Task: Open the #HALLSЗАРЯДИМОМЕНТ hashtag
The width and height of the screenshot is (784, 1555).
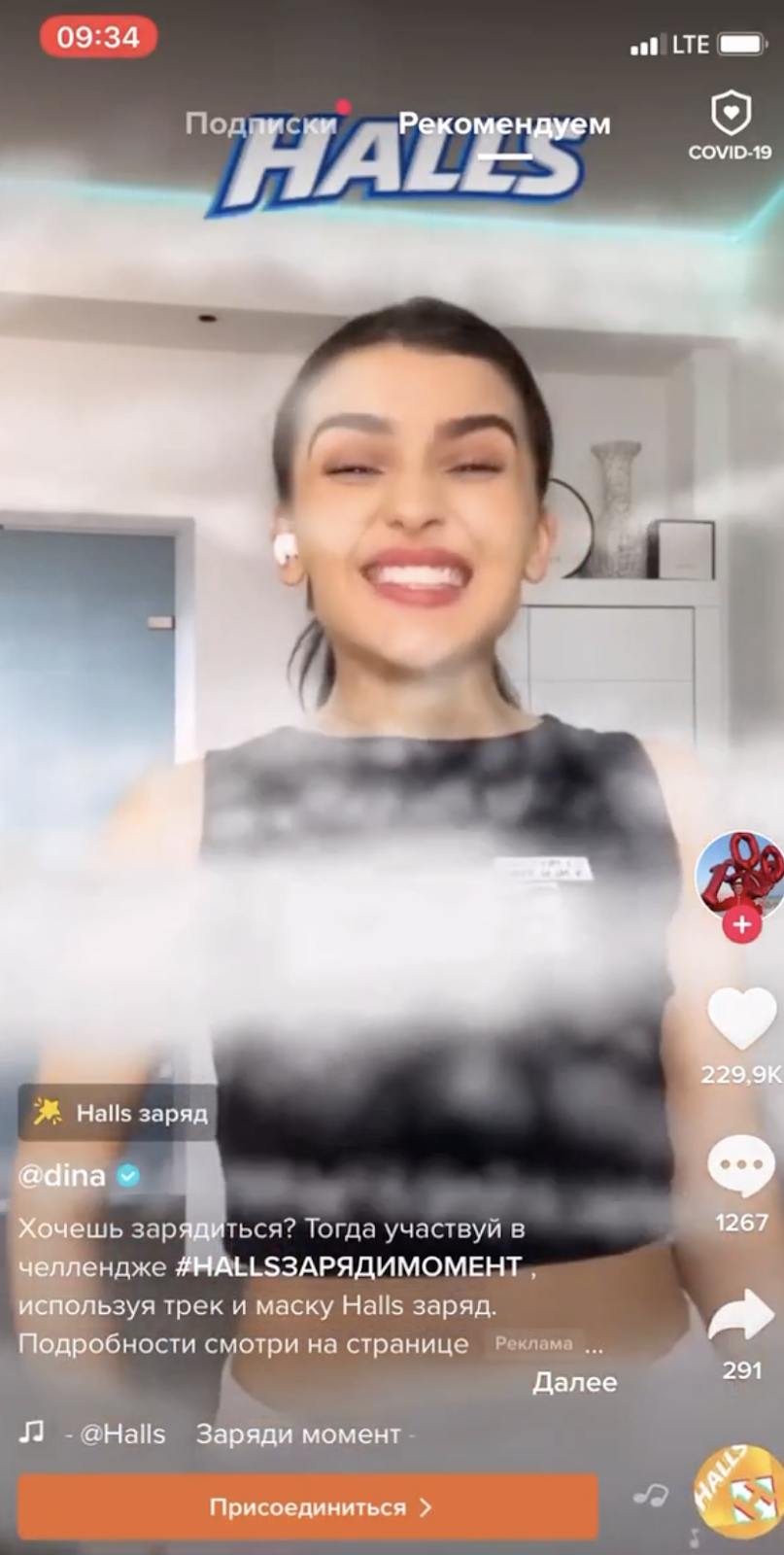Action: pyautogui.click(x=349, y=1266)
